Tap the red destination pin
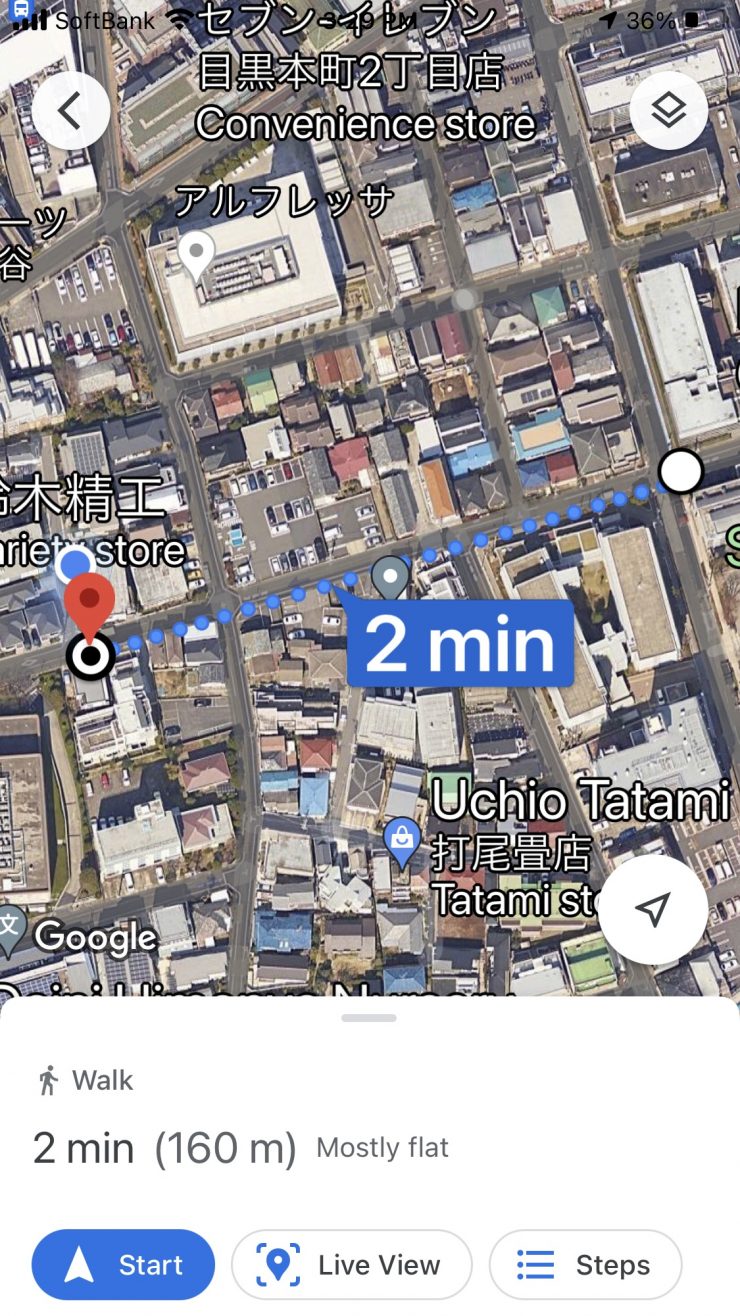This screenshot has height=1316, width=740. (x=90, y=605)
